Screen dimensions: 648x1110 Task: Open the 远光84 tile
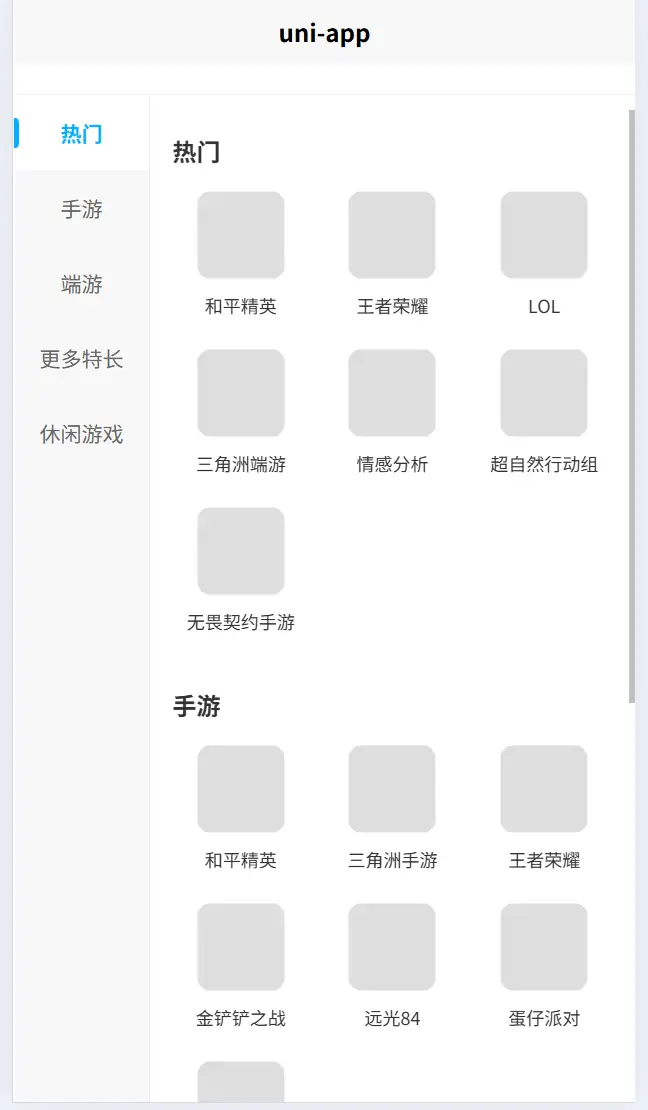(392, 966)
